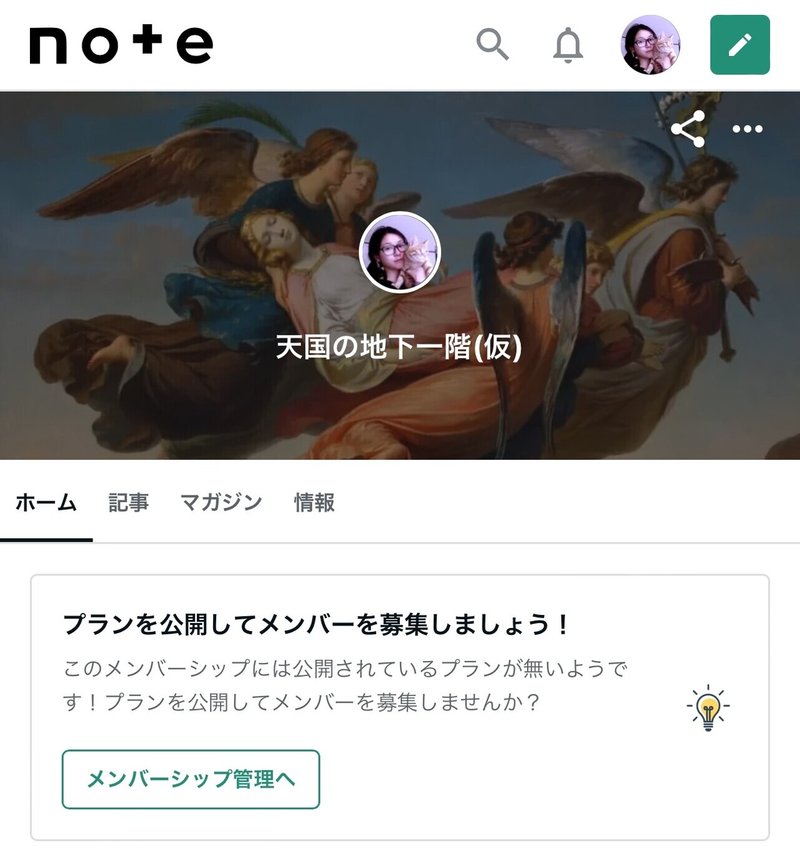Expand the share menu on the header image
Screen dimensions: 800x856
689,126
